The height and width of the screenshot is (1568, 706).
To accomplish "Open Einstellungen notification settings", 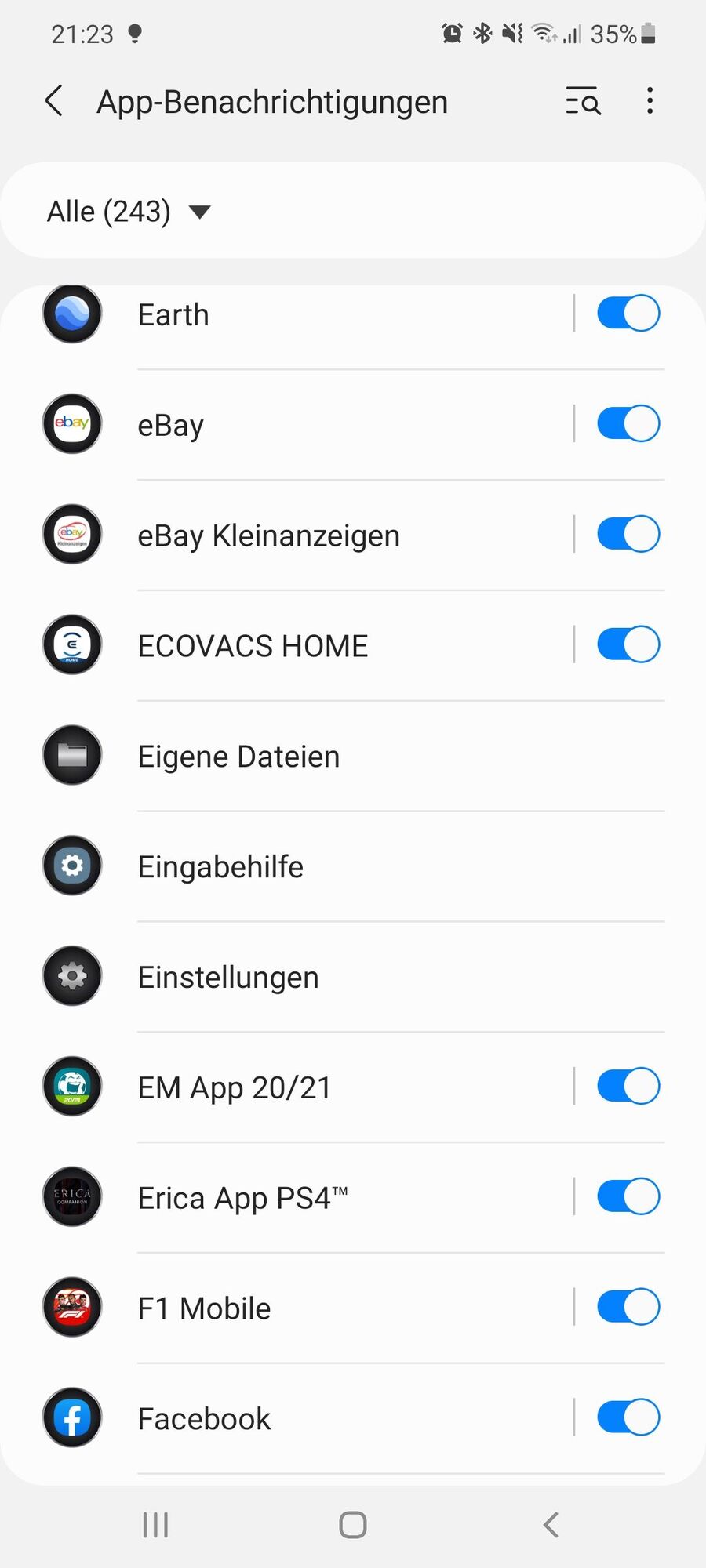I will click(228, 978).
